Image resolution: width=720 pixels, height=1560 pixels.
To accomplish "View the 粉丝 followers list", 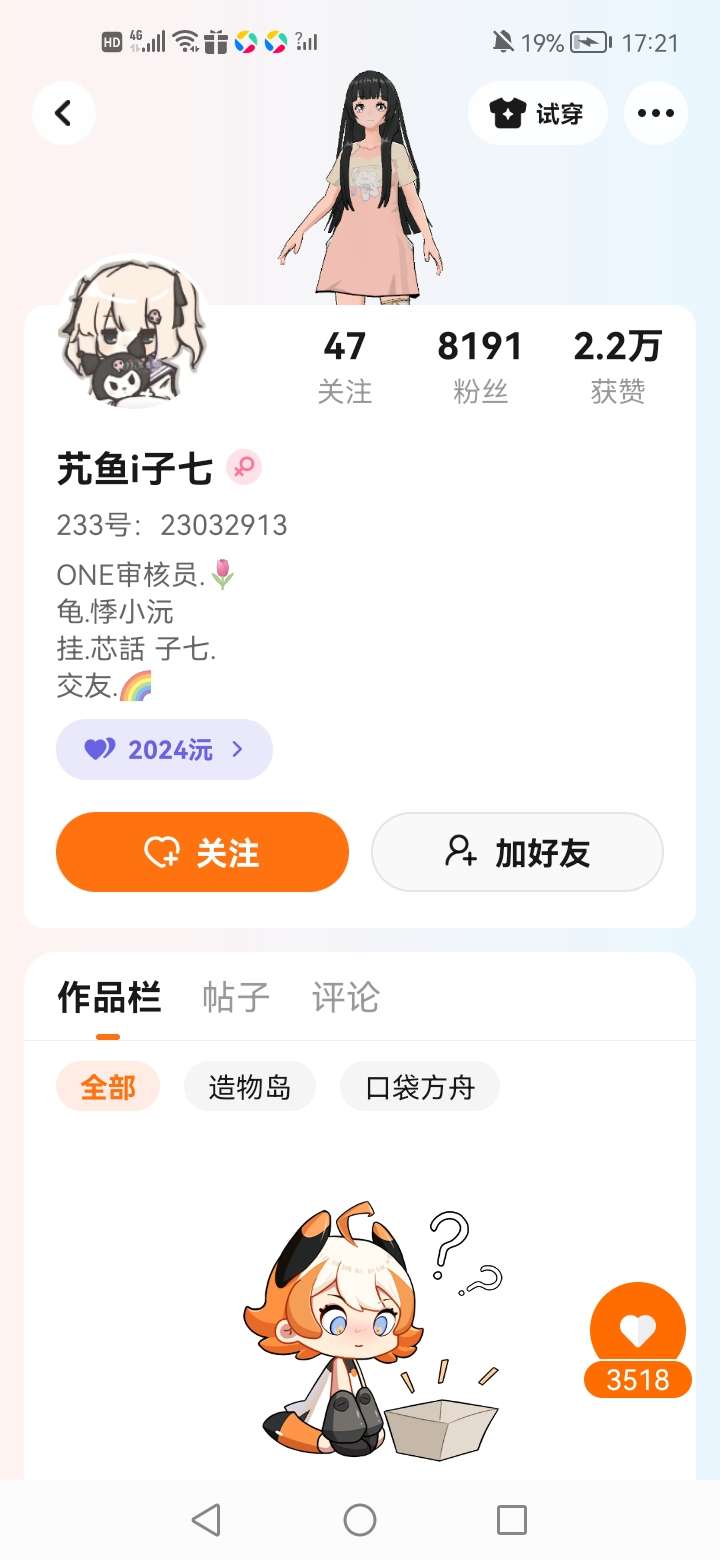I will click(480, 367).
